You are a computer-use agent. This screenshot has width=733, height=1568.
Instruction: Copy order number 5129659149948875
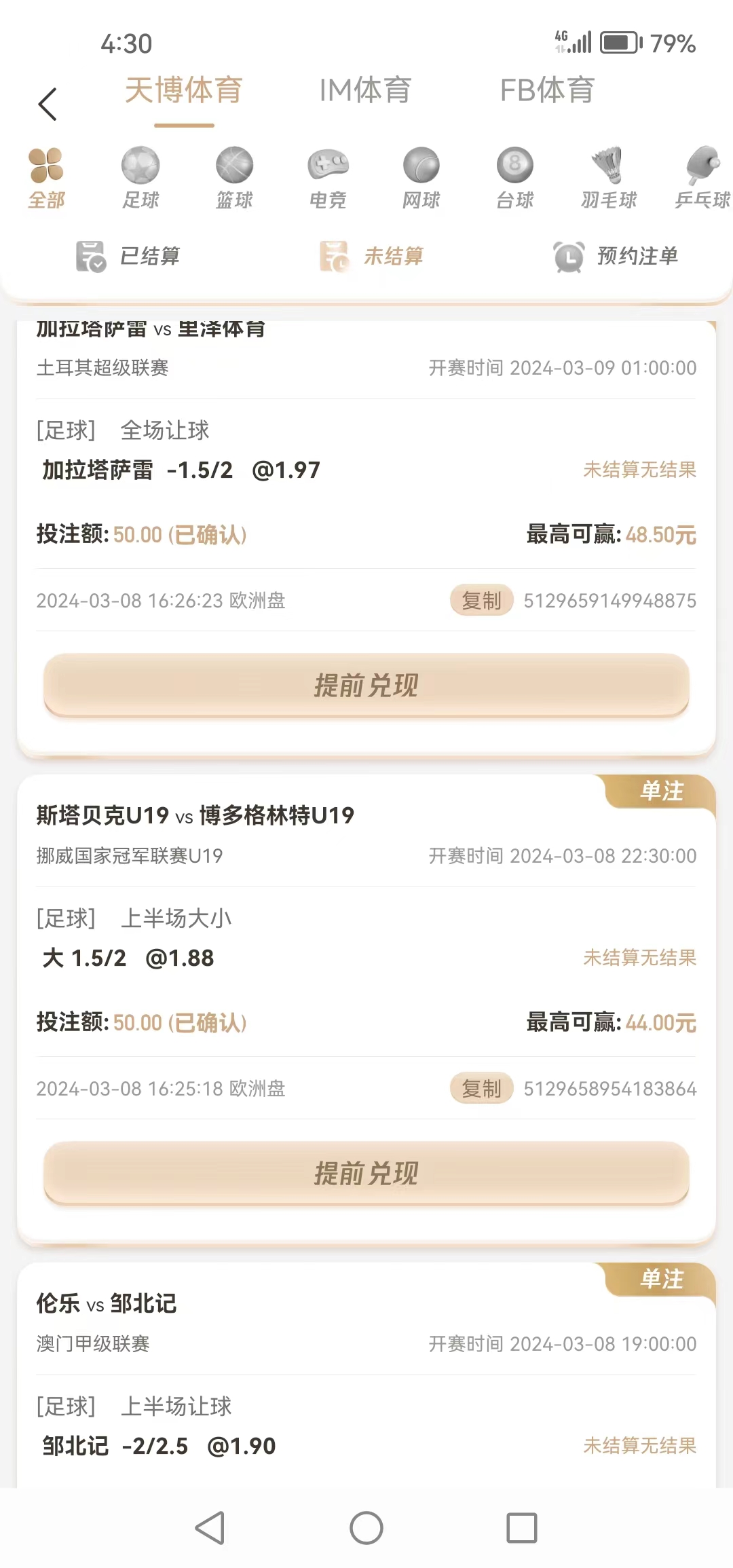click(x=481, y=601)
